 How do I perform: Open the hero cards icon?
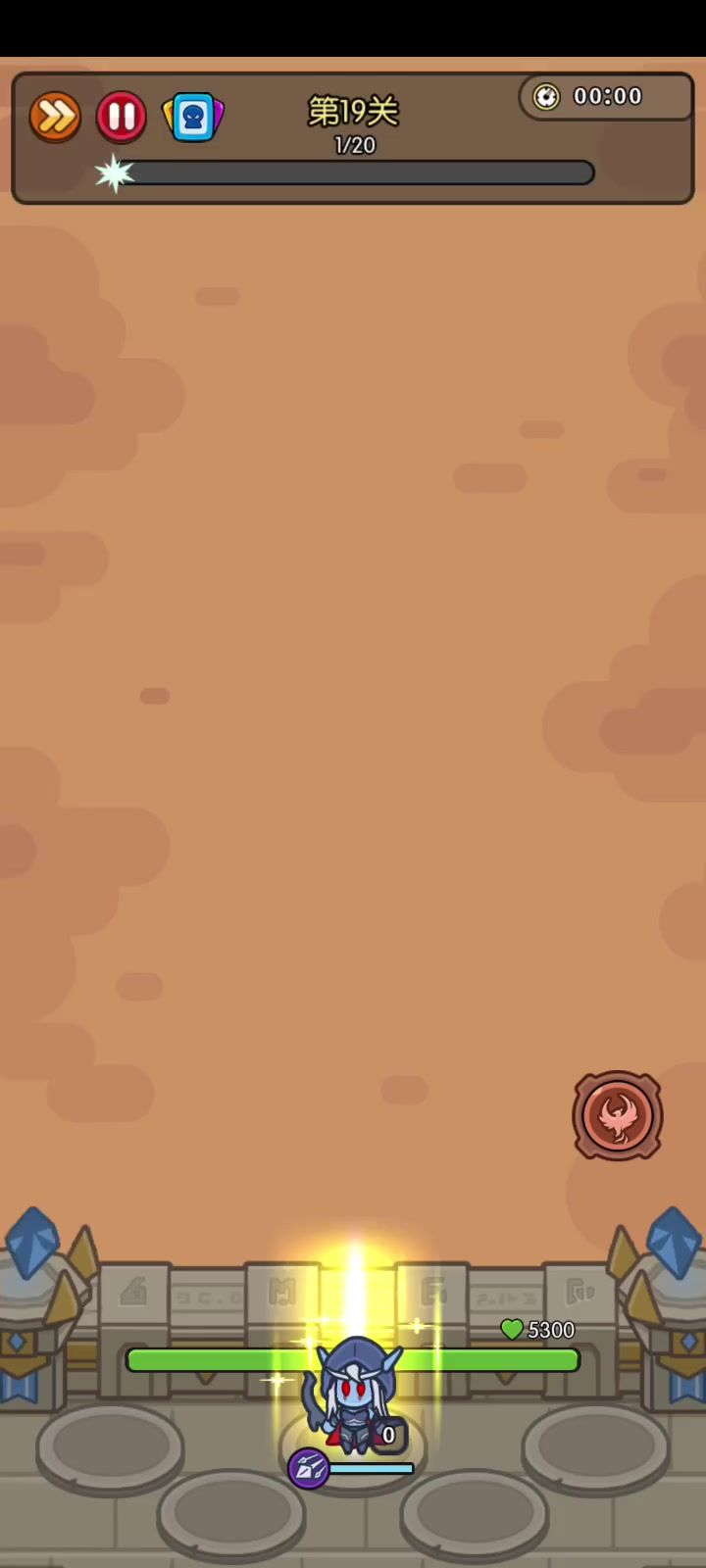[x=193, y=118]
